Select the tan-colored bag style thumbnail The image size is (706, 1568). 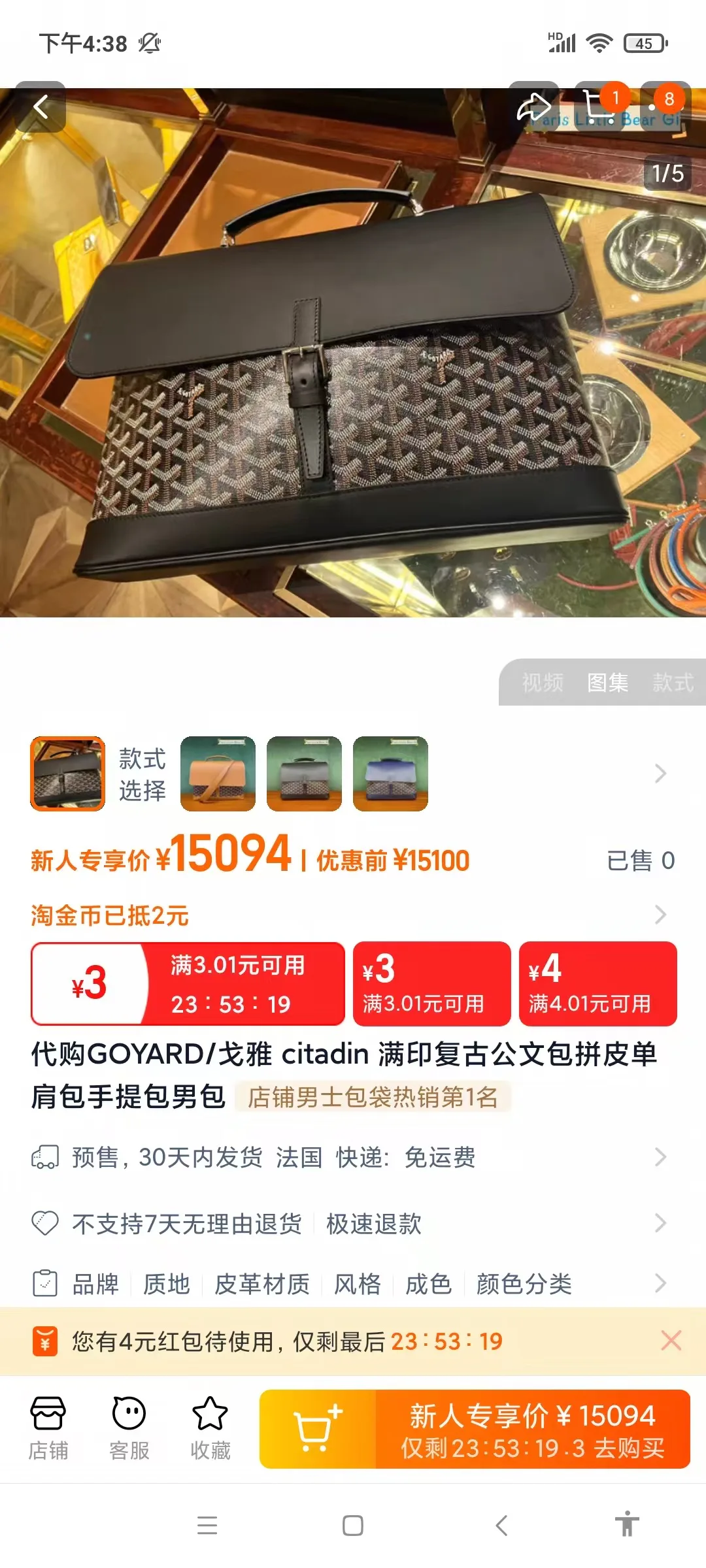coord(218,774)
